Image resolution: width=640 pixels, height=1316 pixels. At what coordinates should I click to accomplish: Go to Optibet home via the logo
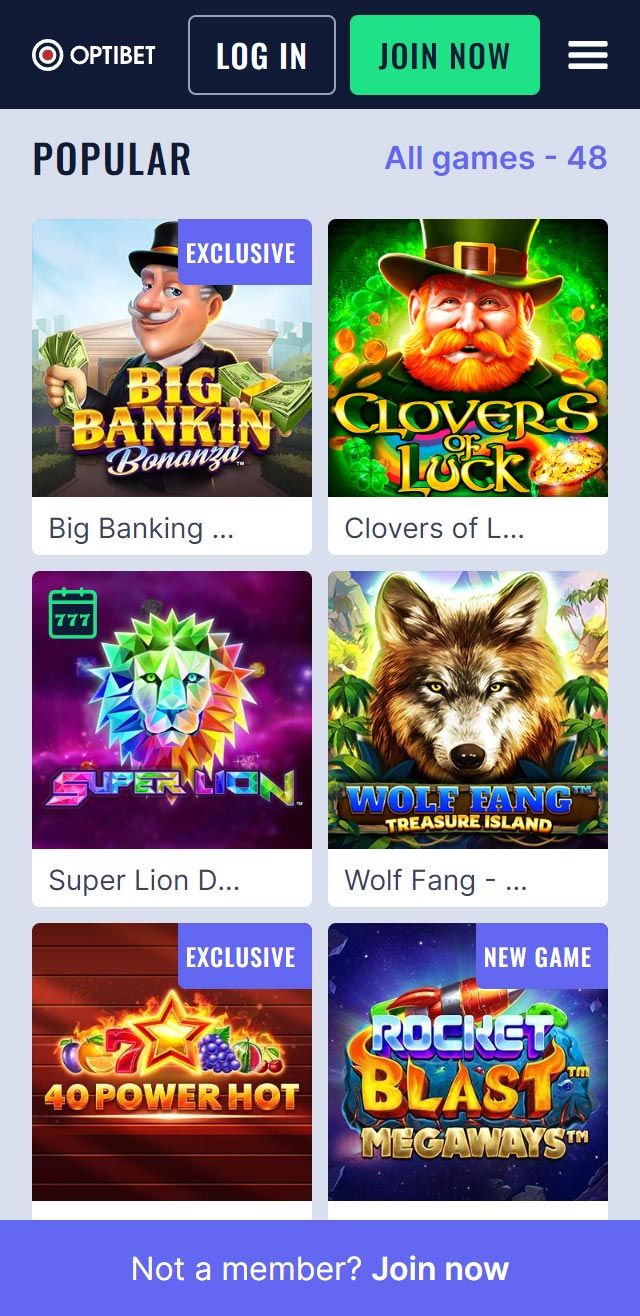point(94,55)
